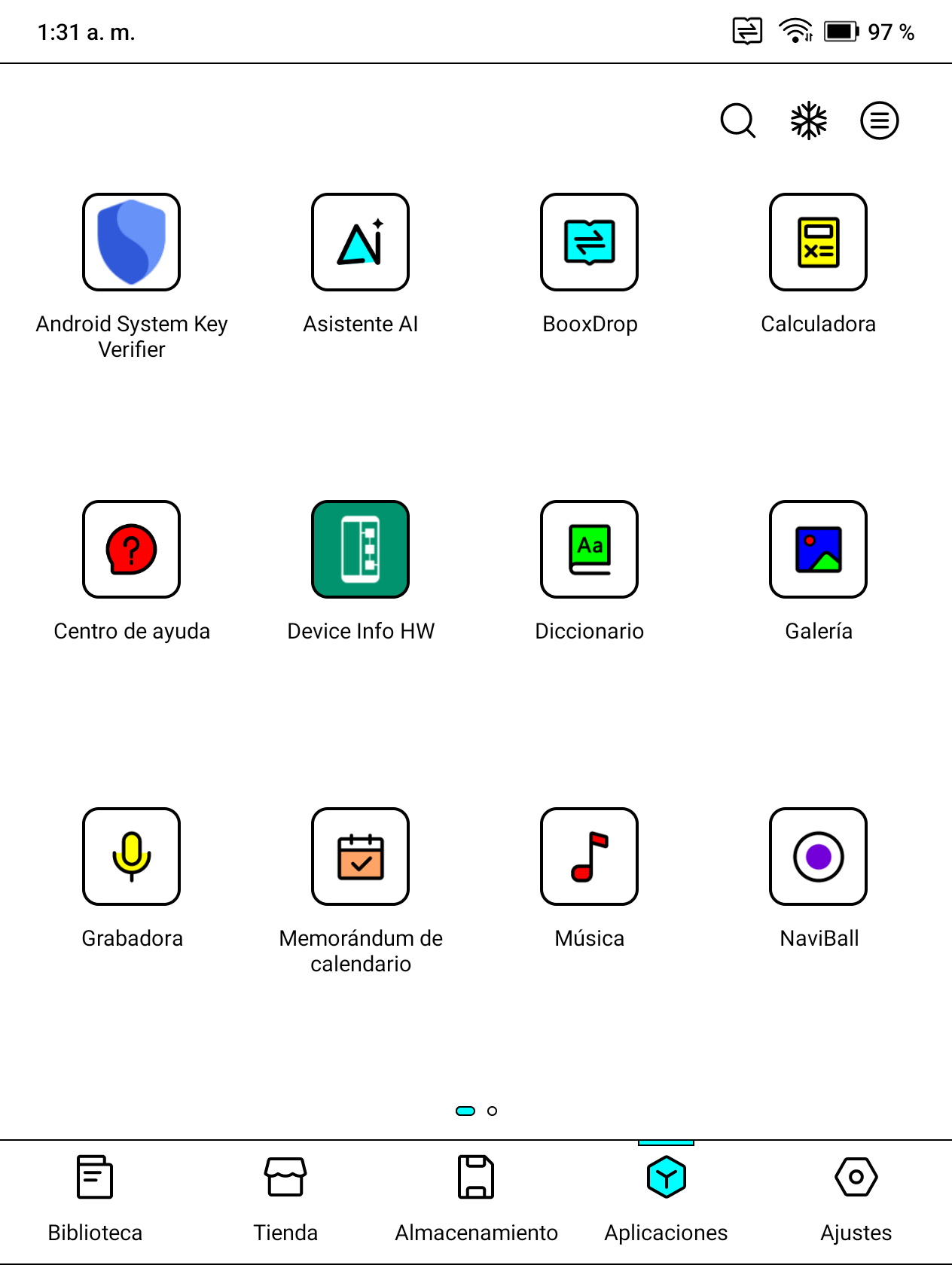Open Centro de ayuda
Screen dimensions: 952x1265
[132, 550]
